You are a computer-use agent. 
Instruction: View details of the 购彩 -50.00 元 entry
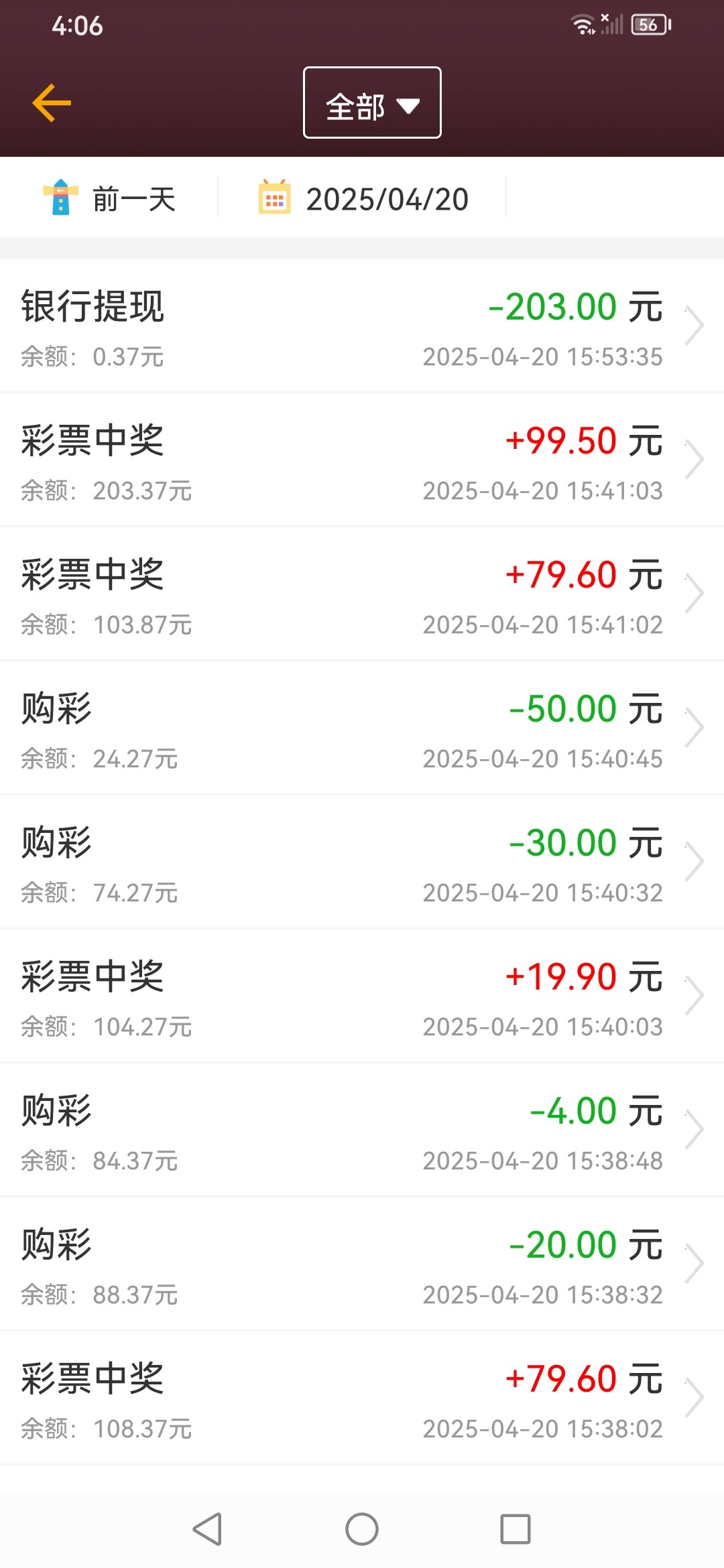point(362,728)
